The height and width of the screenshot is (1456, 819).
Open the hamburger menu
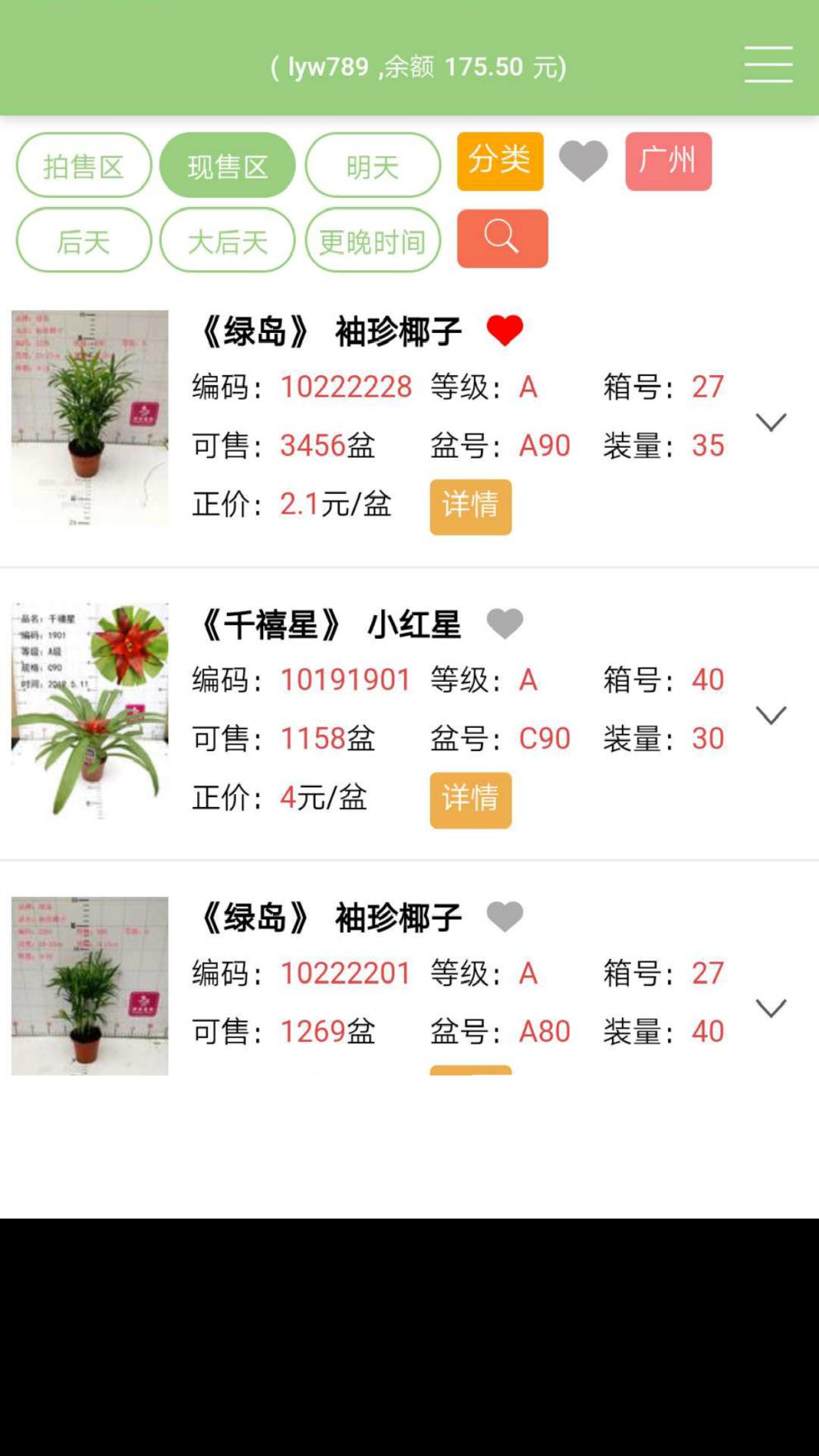pyautogui.click(x=768, y=64)
